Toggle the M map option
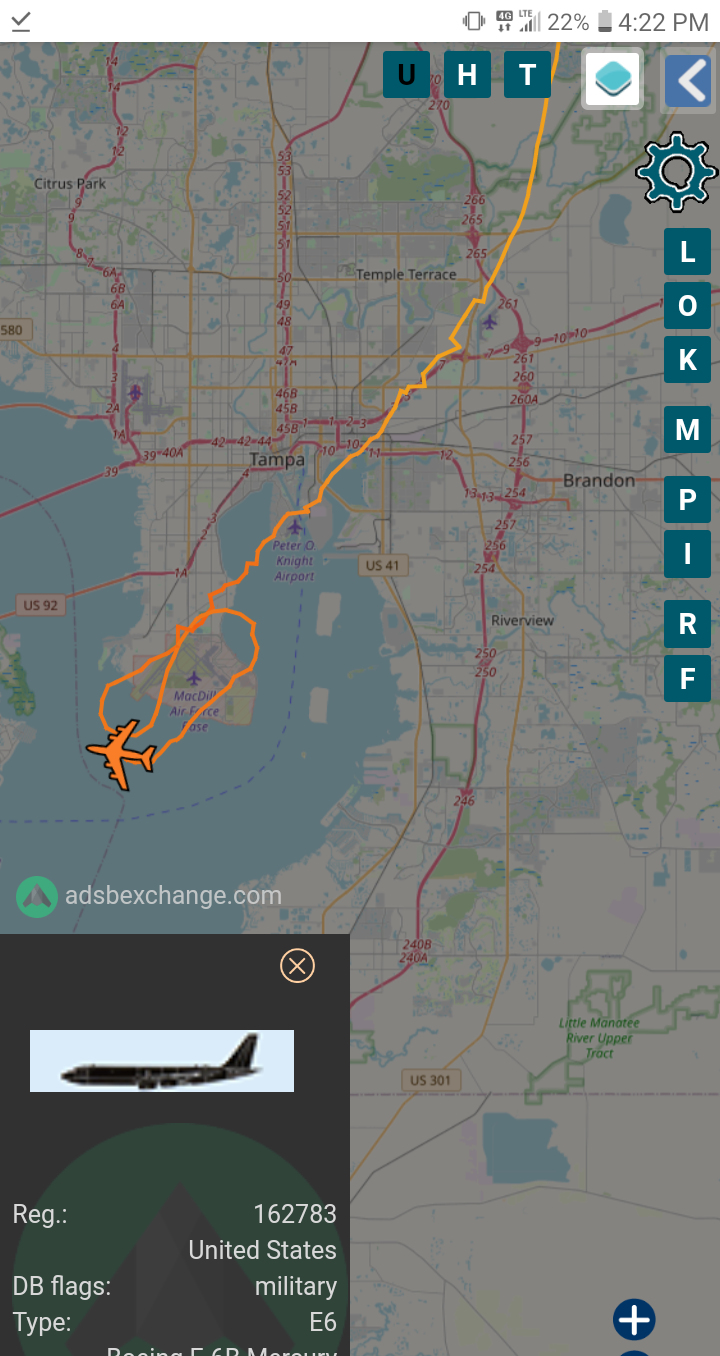 (x=687, y=430)
